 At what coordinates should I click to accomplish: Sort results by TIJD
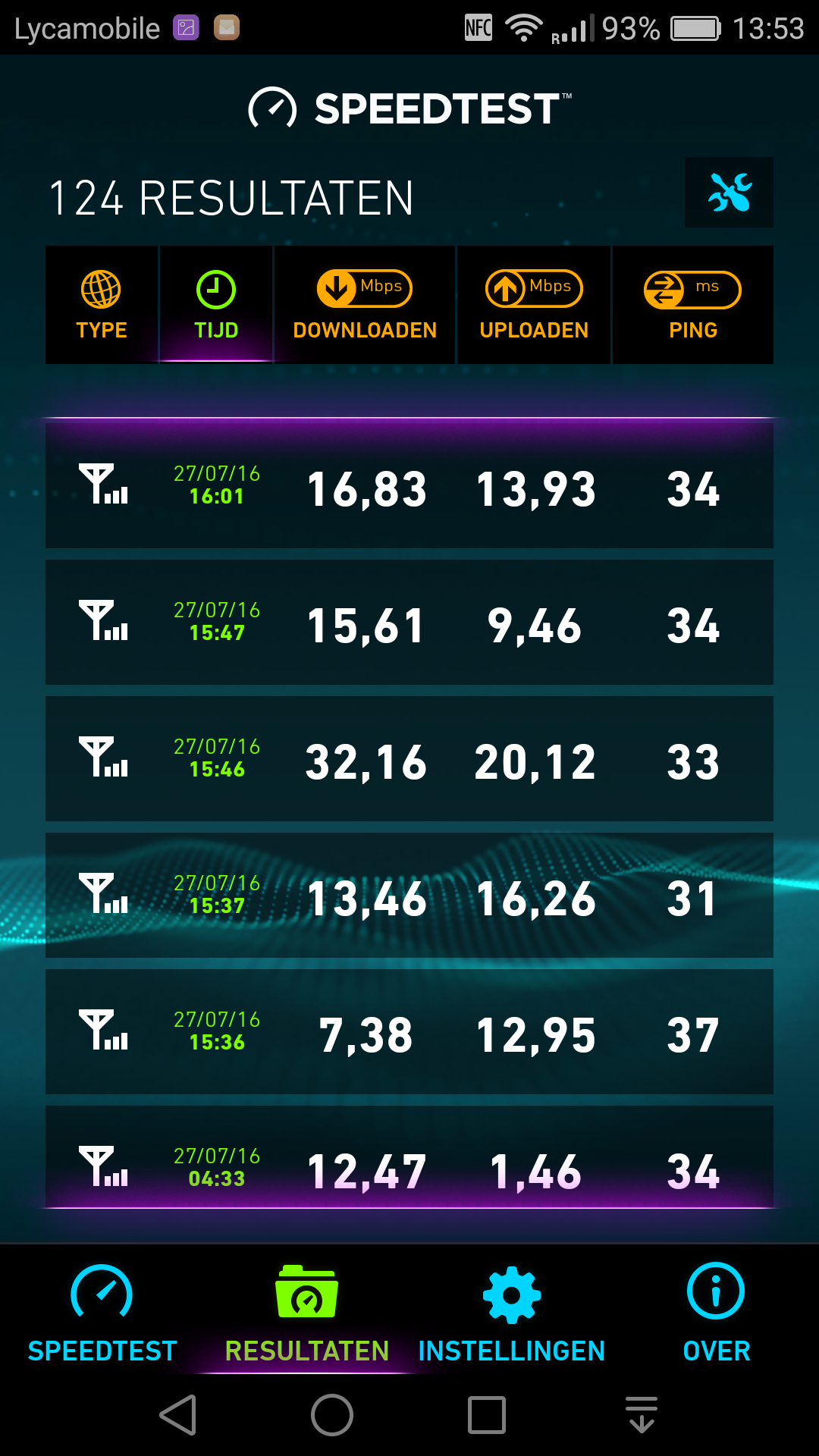pos(216,305)
